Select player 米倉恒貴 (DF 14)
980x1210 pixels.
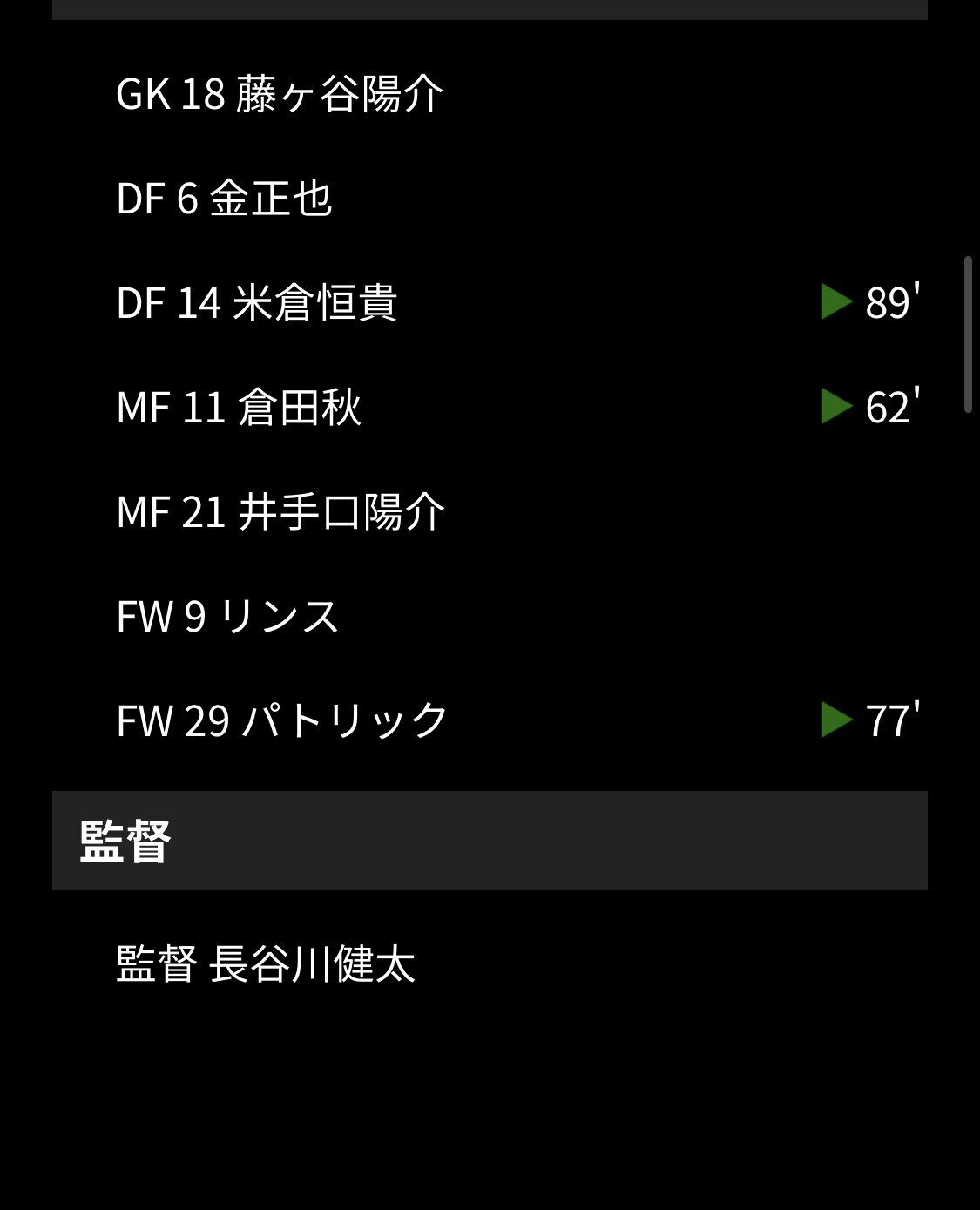pyautogui.click(x=257, y=303)
